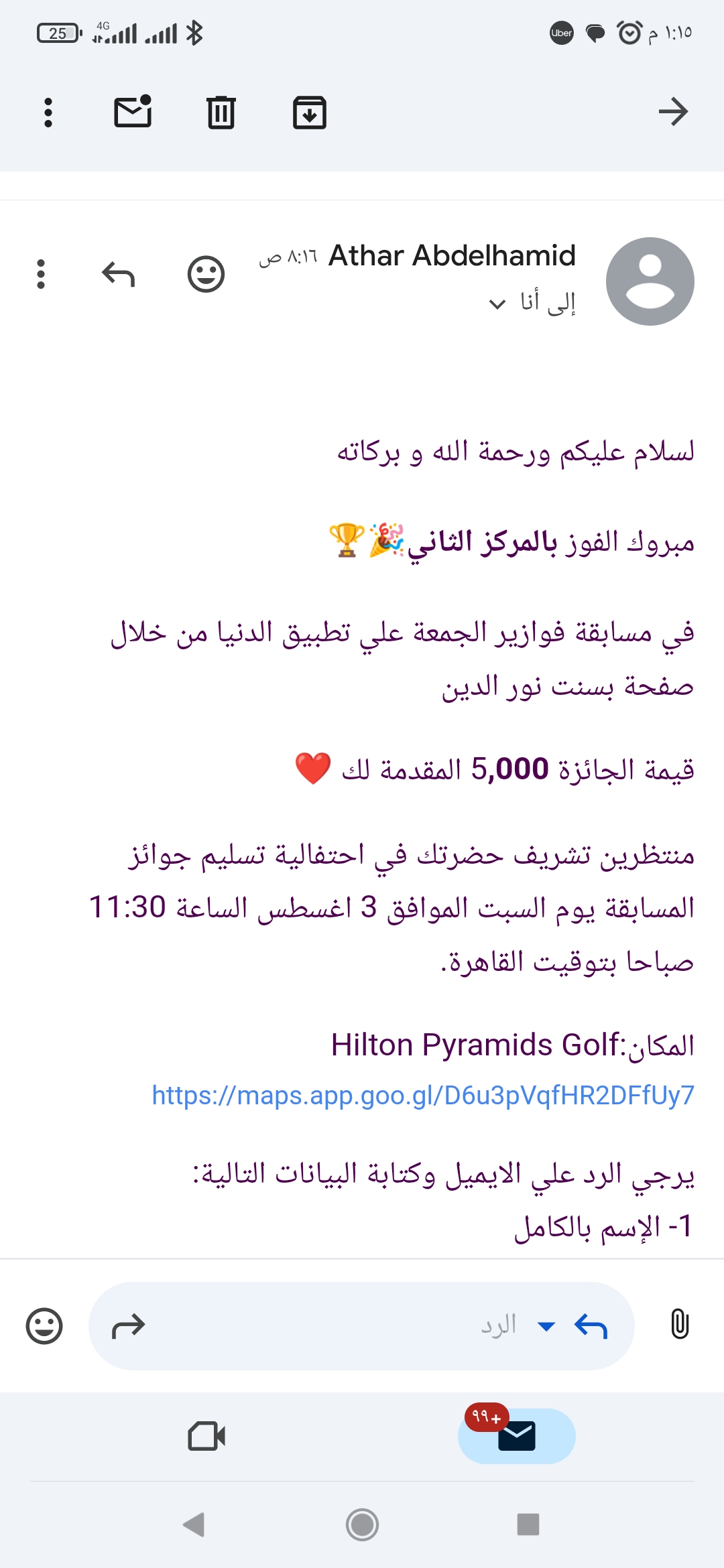
Task: Archive this email
Action: pyautogui.click(x=309, y=112)
